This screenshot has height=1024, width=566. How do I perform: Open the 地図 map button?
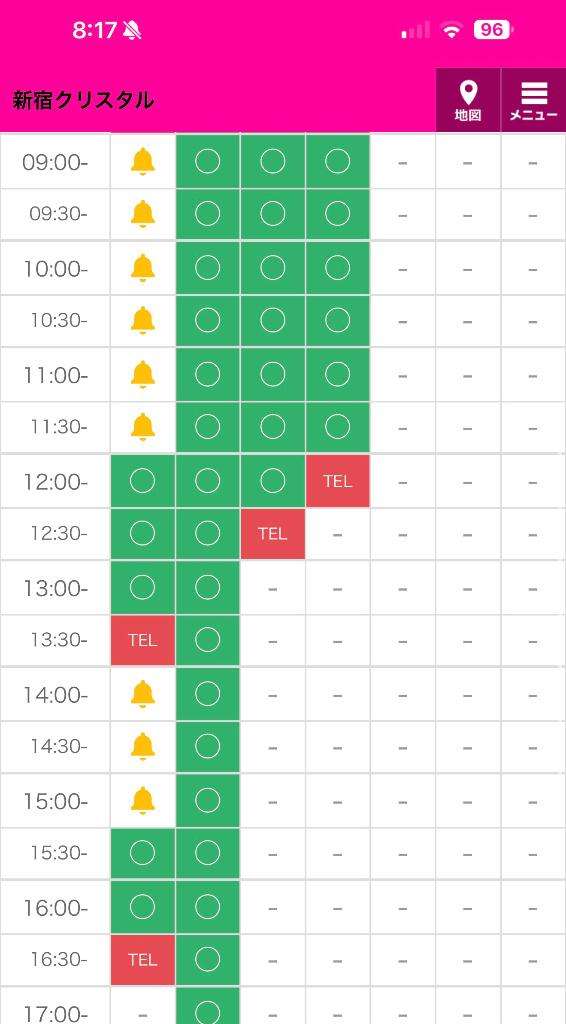(468, 101)
